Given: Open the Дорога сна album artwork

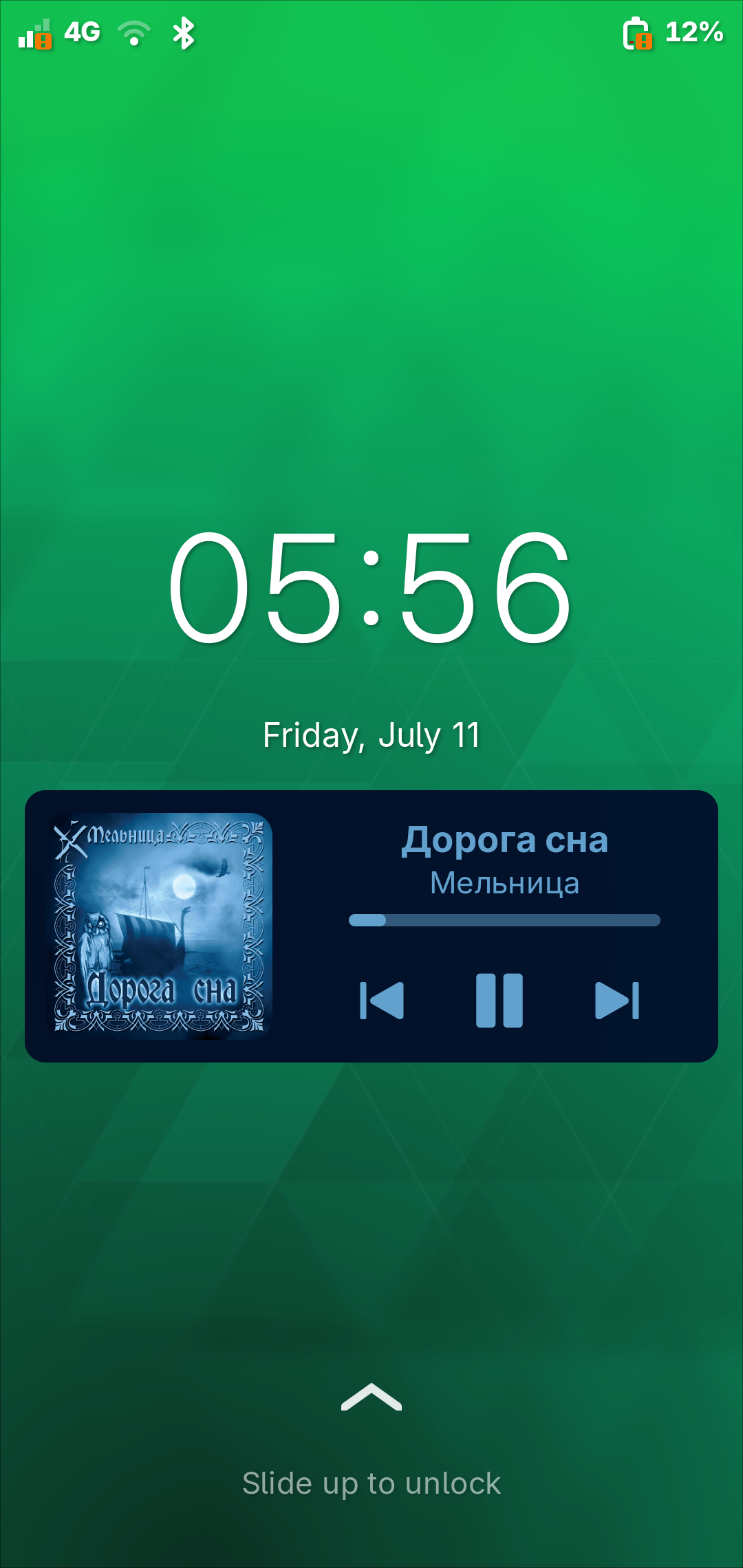Looking at the screenshot, I should point(160,925).
